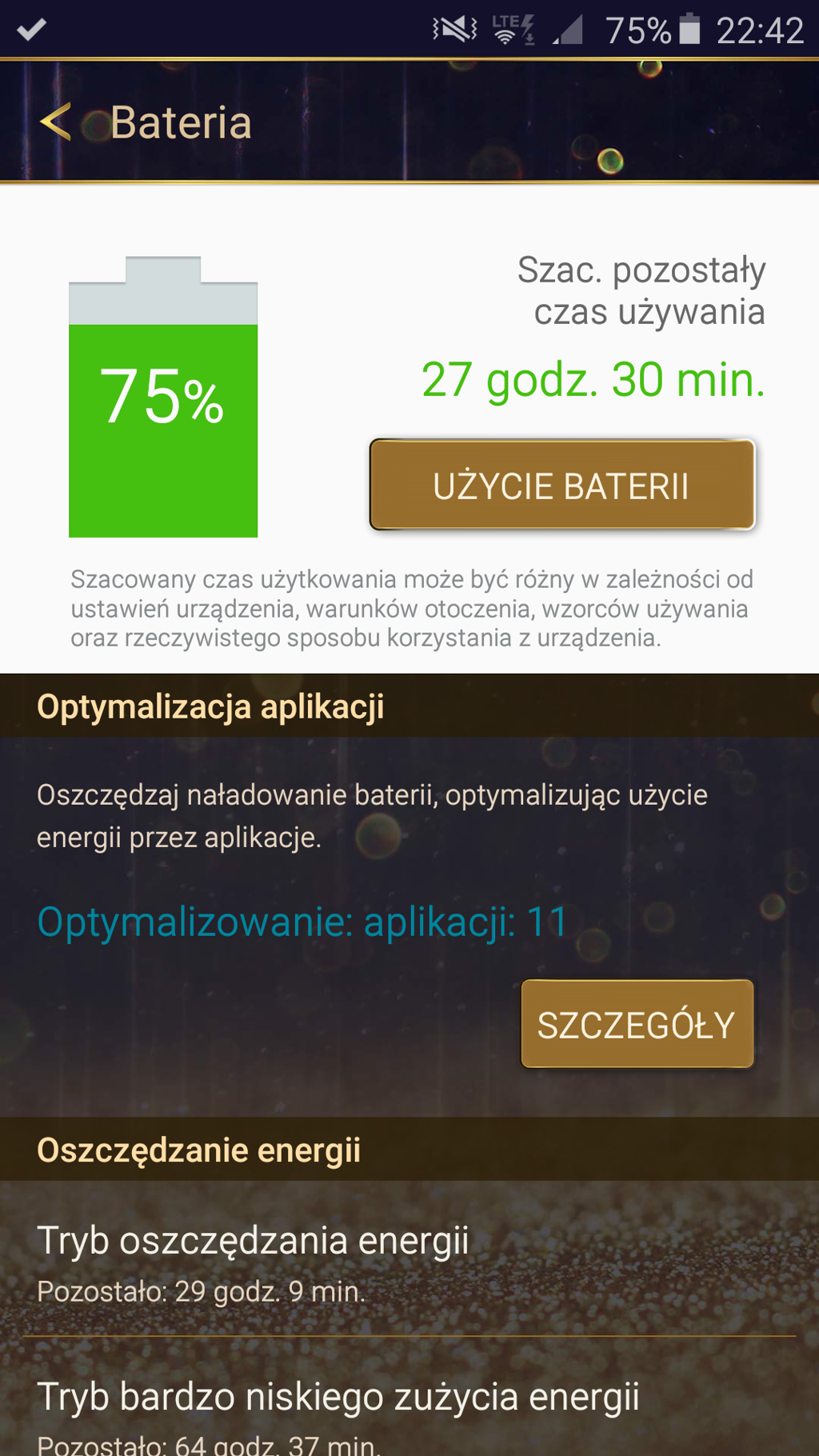819x1456 pixels.
Task: Open UŻYCIE BATERII details
Action: 561,486
